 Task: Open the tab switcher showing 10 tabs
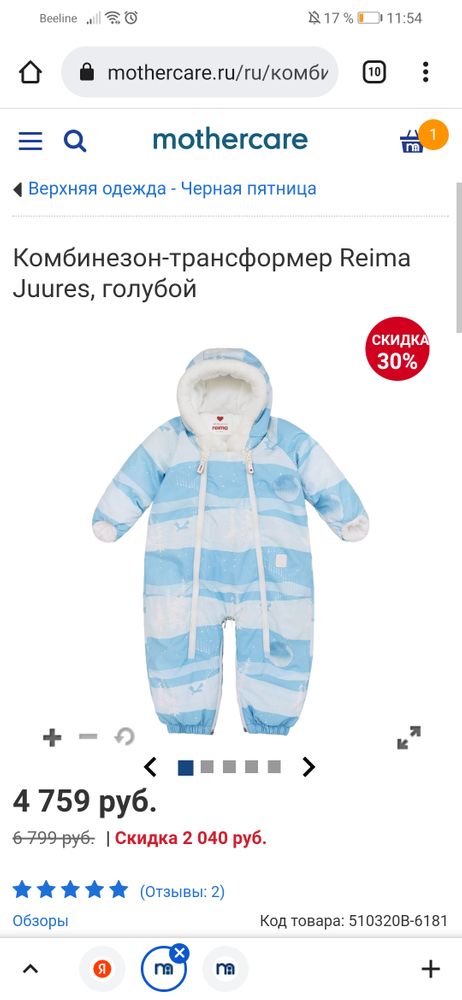(x=375, y=72)
